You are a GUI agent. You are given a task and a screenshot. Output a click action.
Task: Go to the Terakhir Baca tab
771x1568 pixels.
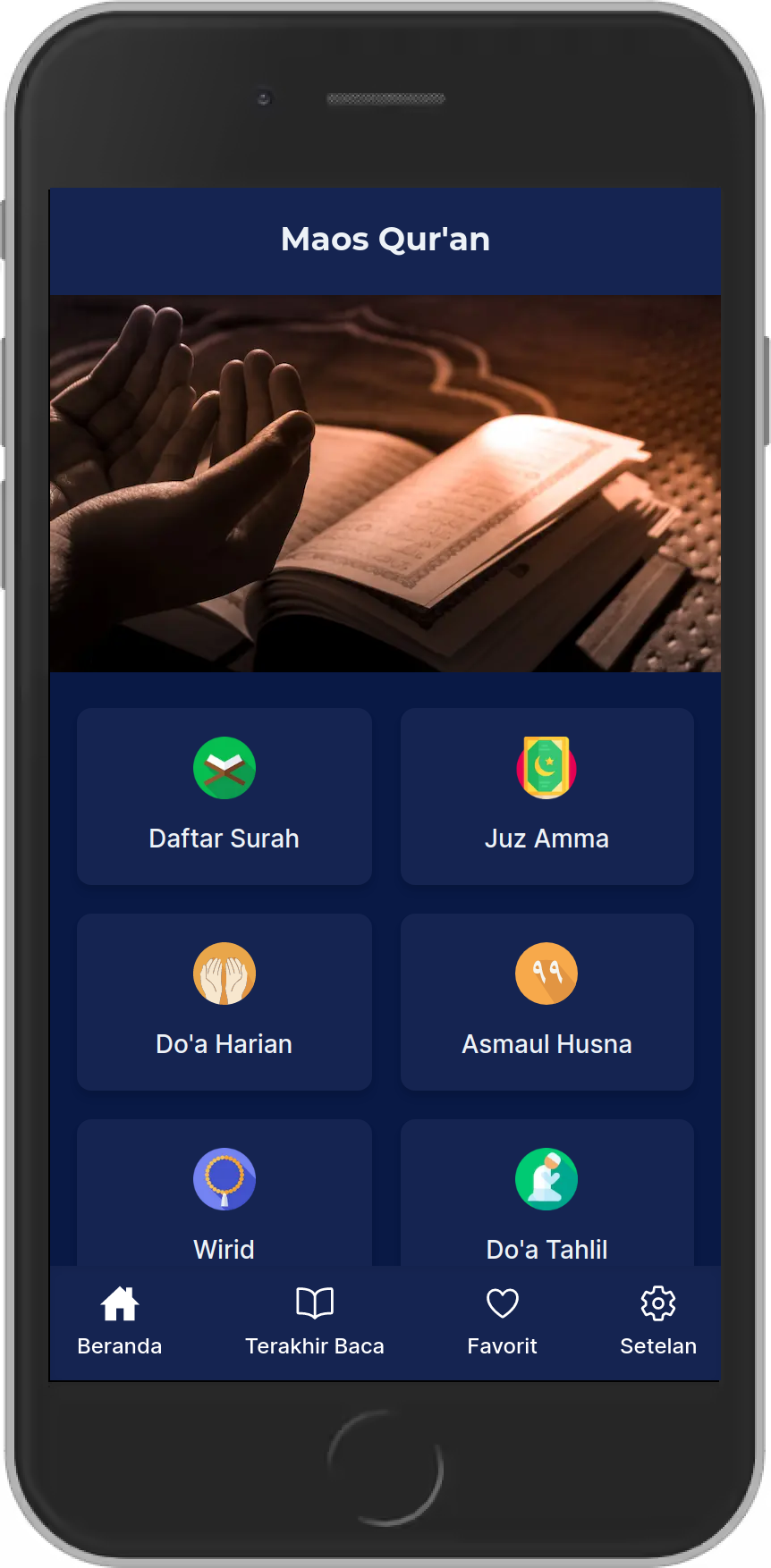tap(315, 1321)
